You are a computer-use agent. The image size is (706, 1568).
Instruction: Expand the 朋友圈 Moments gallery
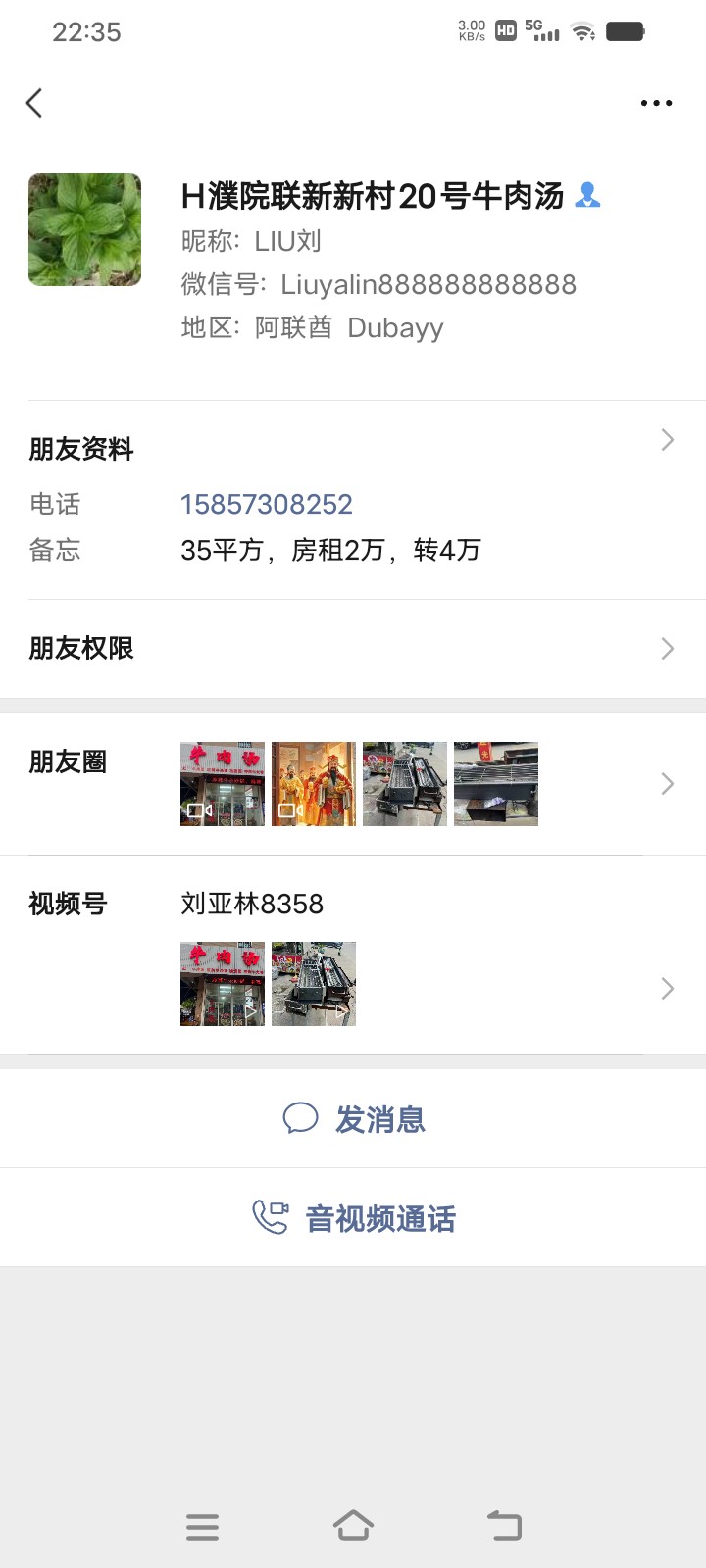click(667, 783)
